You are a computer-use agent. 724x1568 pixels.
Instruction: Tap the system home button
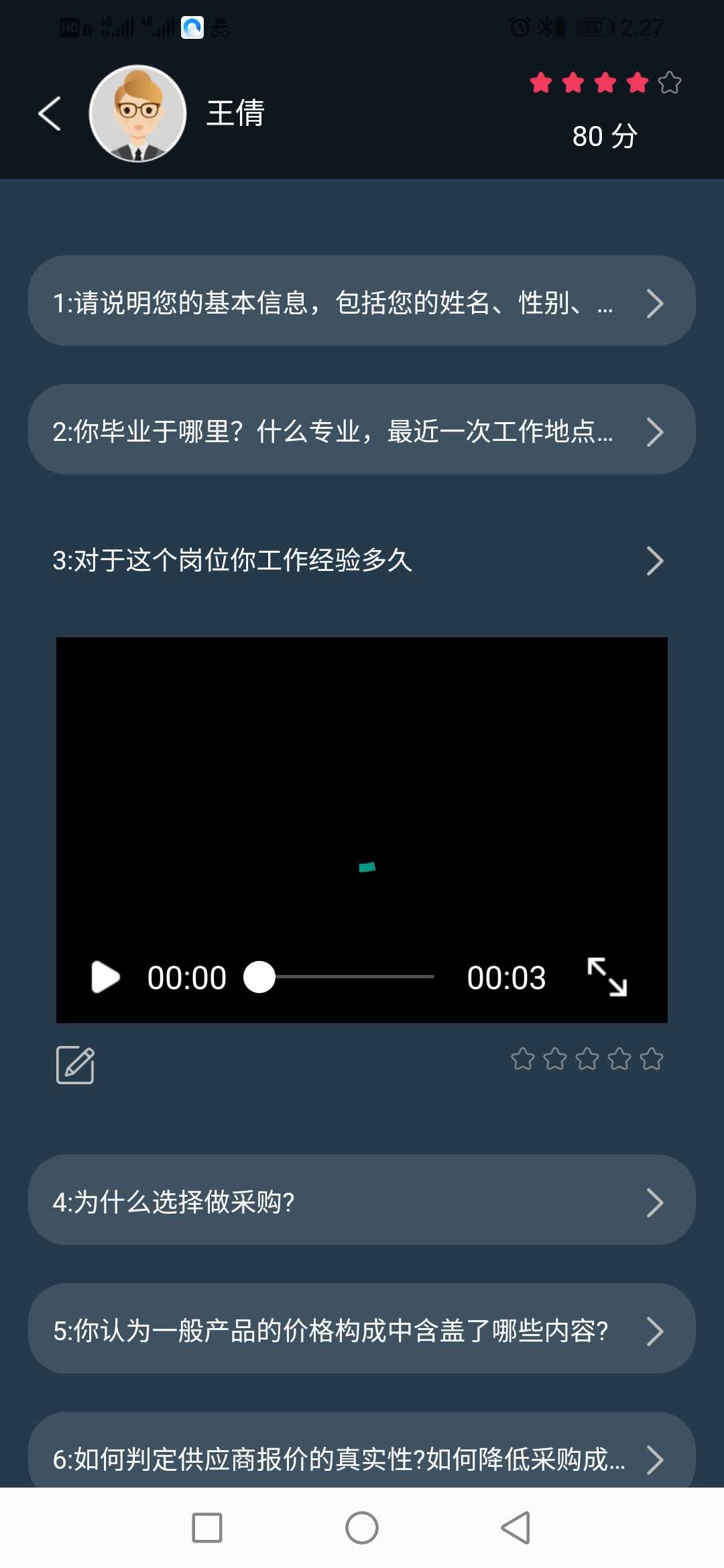click(362, 1528)
